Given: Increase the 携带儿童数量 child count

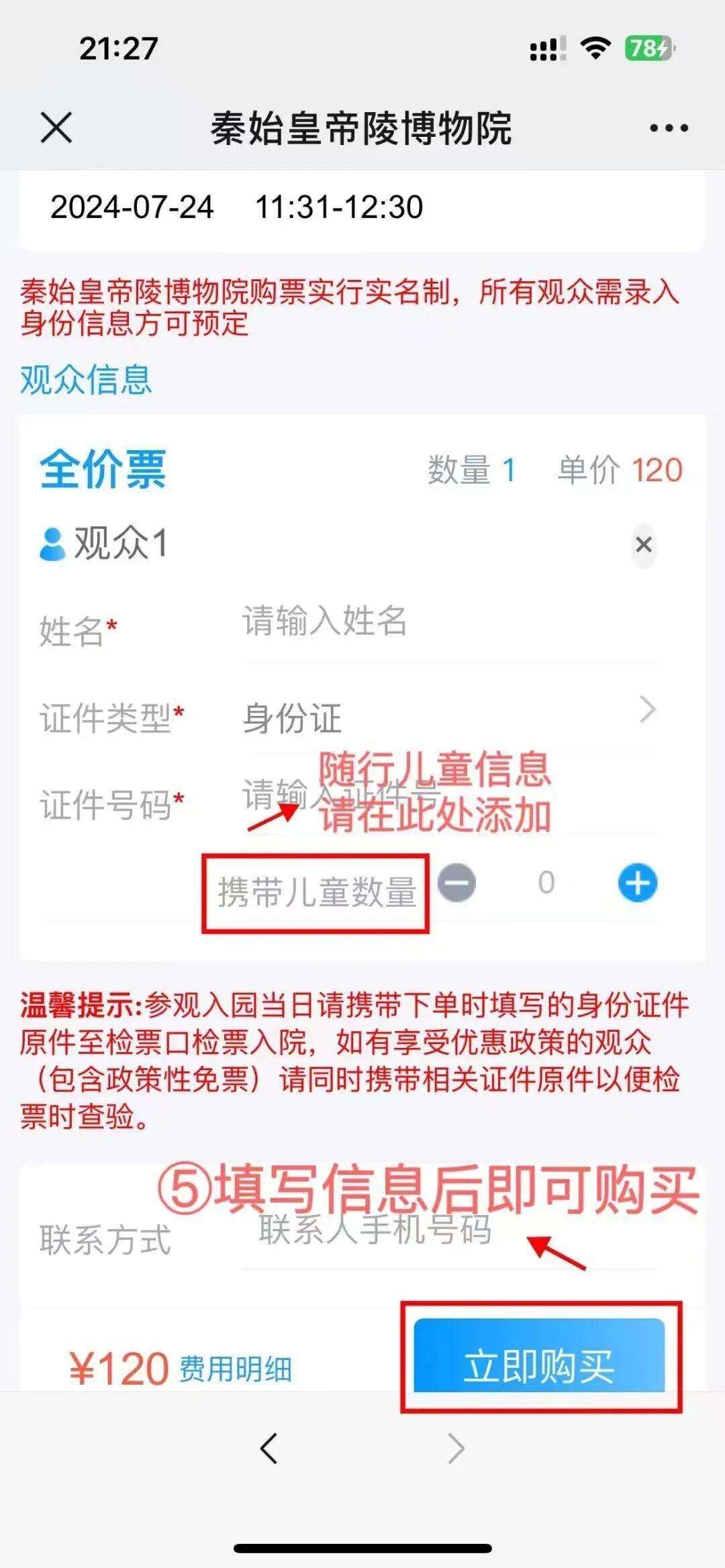Looking at the screenshot, I should (x=637, y=883).
